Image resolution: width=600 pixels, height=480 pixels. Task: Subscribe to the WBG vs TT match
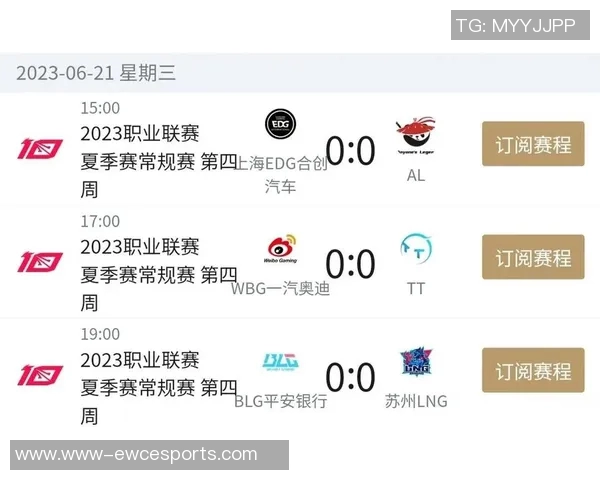[533, 258]
